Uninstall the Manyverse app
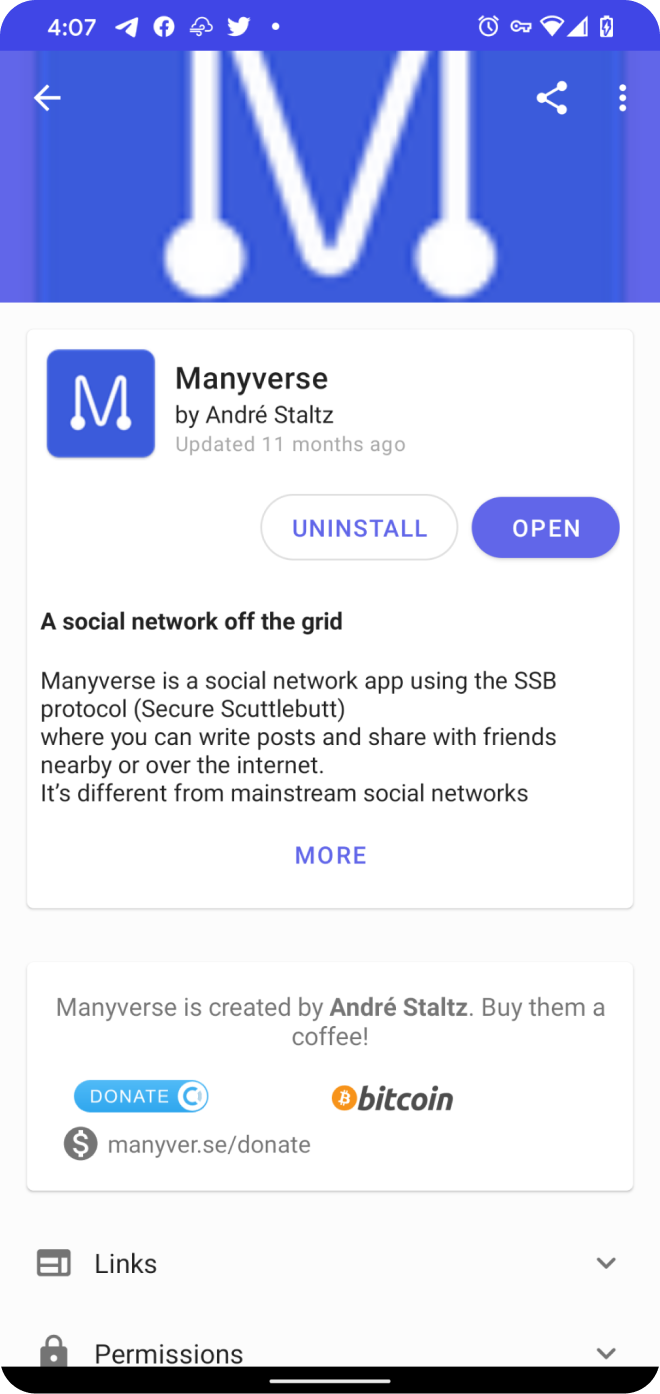660x1394 pixels. coord(359,528)
